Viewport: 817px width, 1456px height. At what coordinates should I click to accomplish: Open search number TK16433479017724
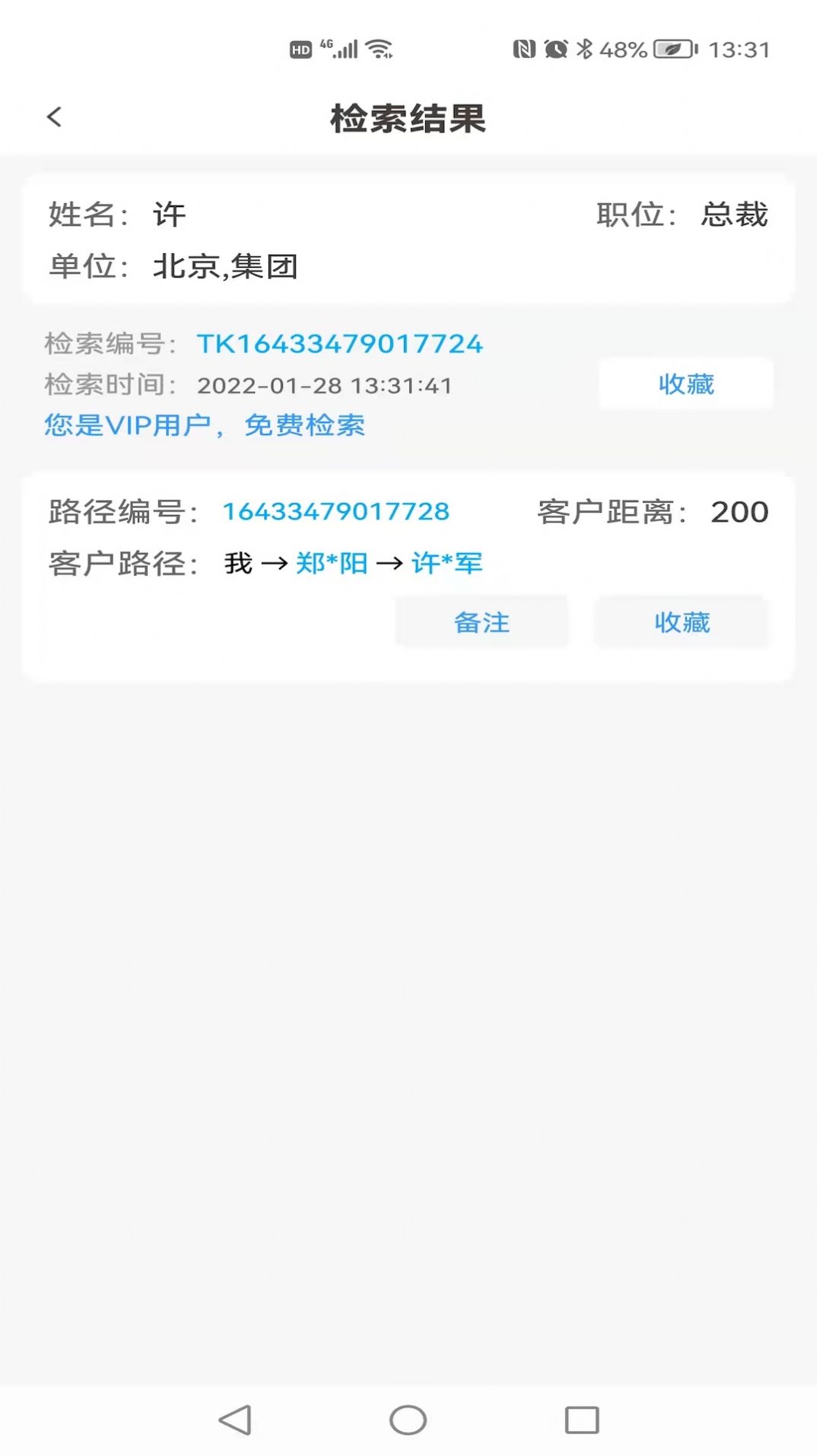(x=339, y=344)
